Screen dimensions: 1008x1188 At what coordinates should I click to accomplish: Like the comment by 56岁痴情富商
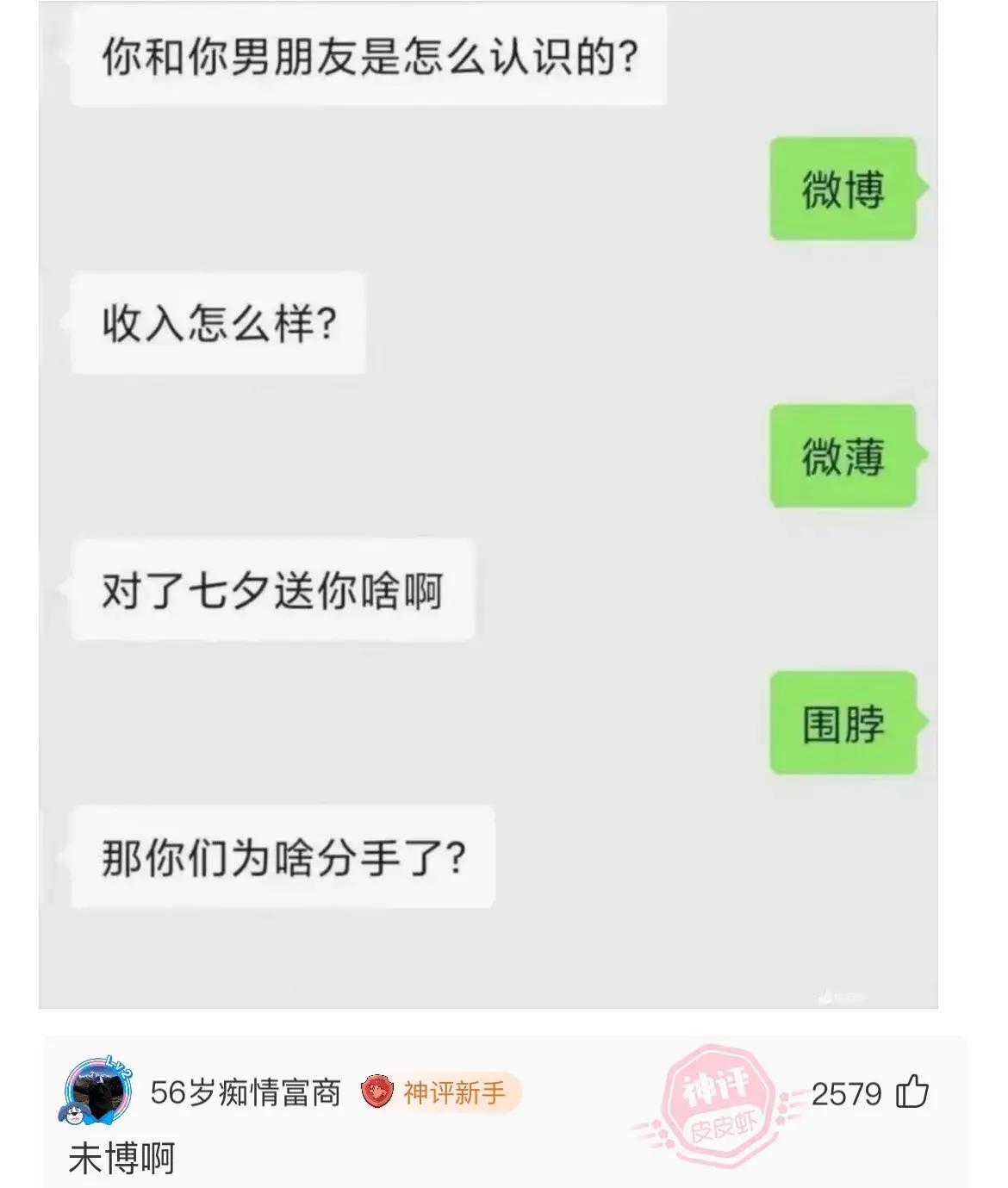point(912,1092)
